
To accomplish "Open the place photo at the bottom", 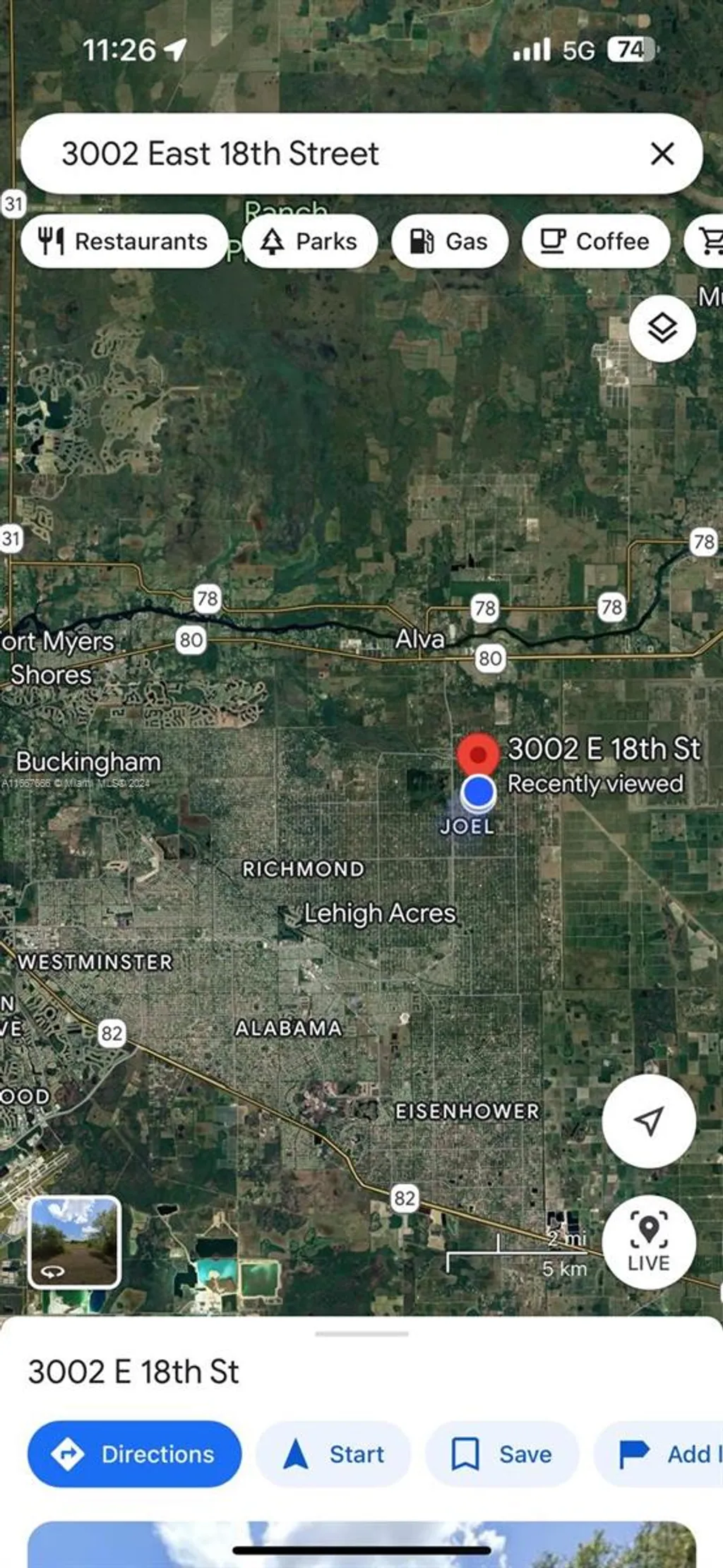I will (361, 1544).
